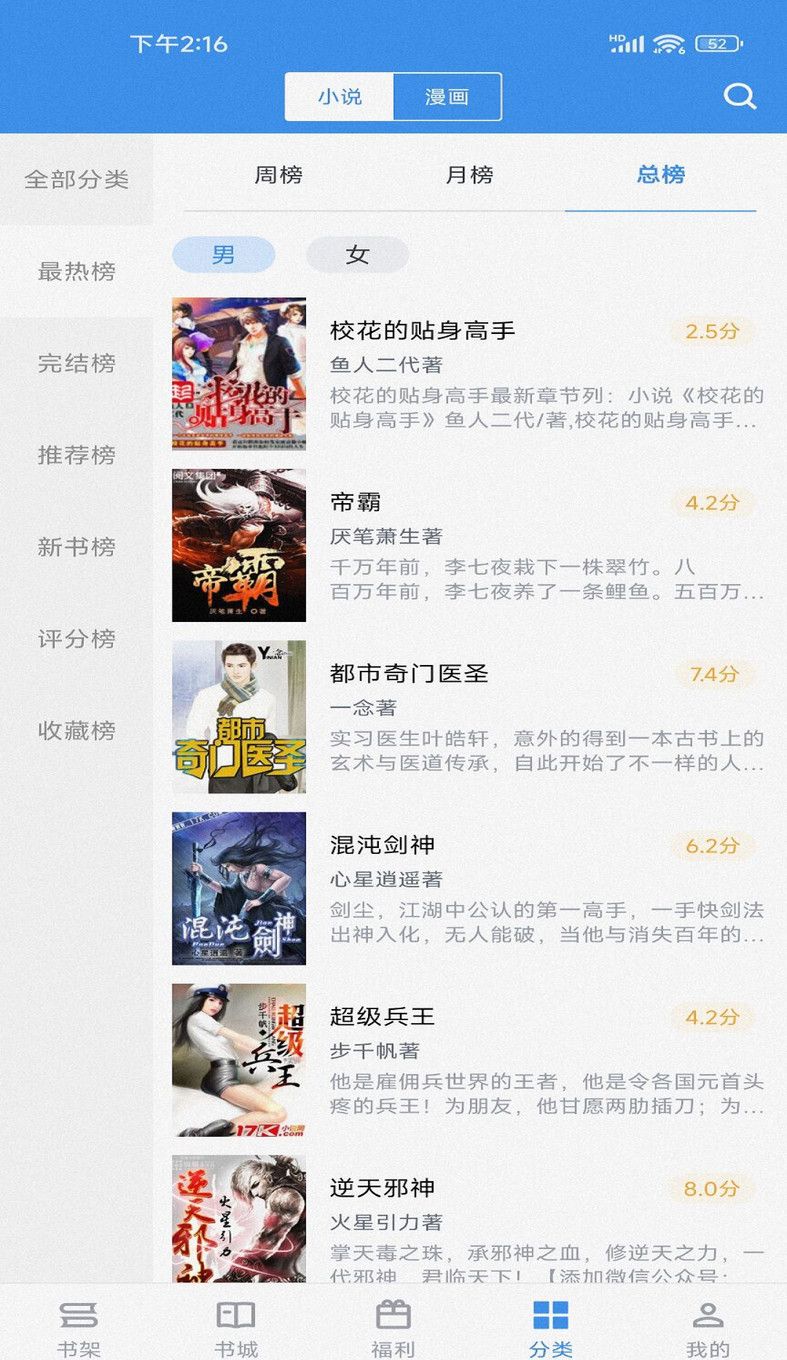Open the 书城 bookstore icon
Viewport: 787px width, 1360px height.
coord(236,1322)
